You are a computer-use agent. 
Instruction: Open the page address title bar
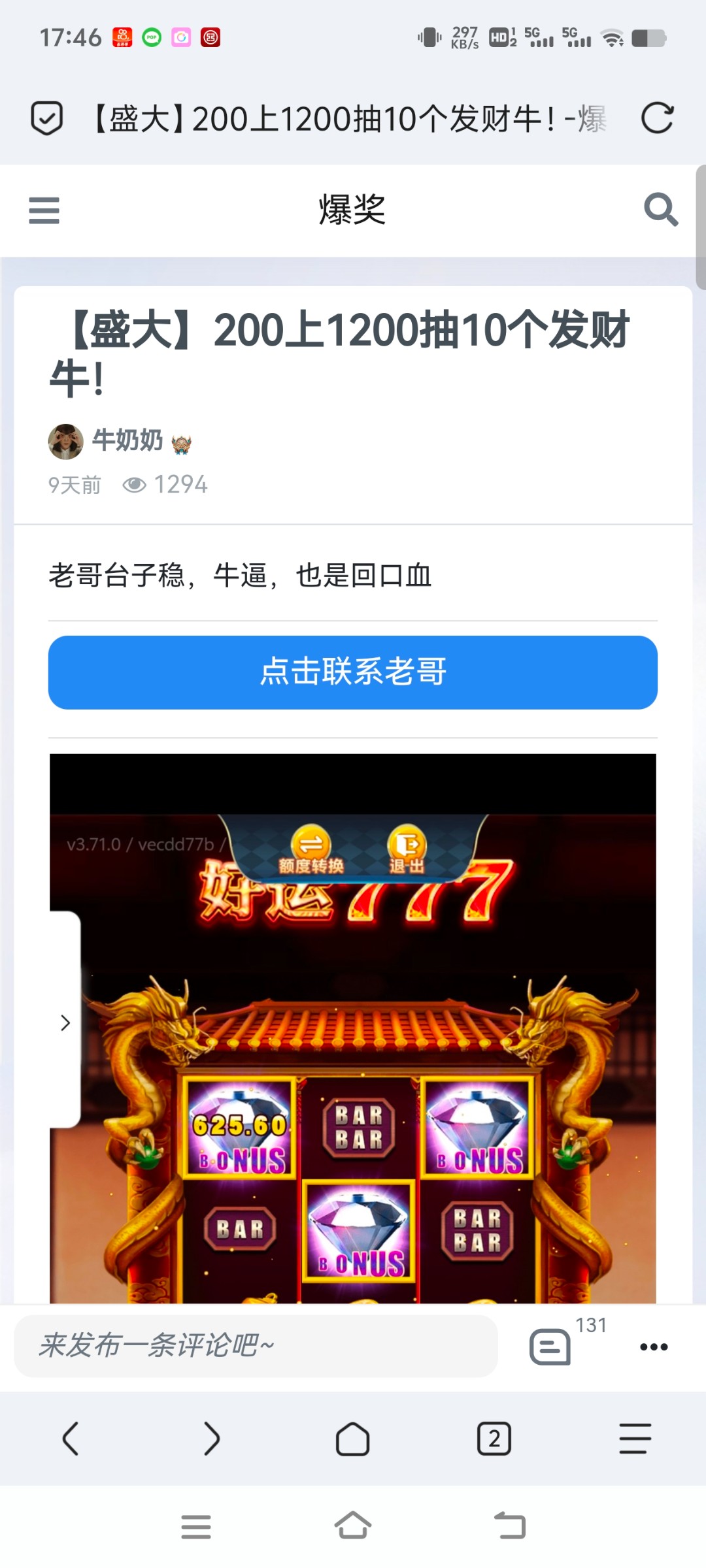[350, 119]
